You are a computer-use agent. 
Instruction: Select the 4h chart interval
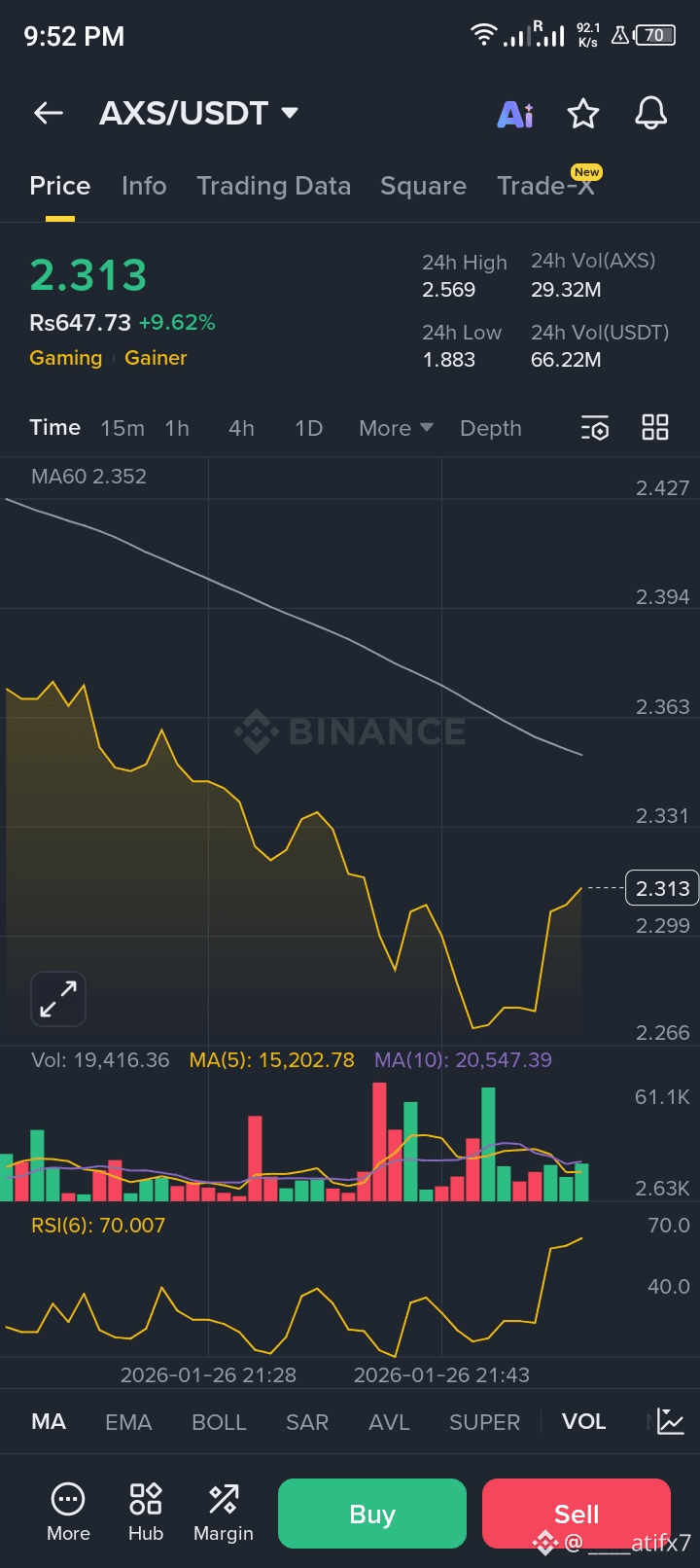point(241,428)
